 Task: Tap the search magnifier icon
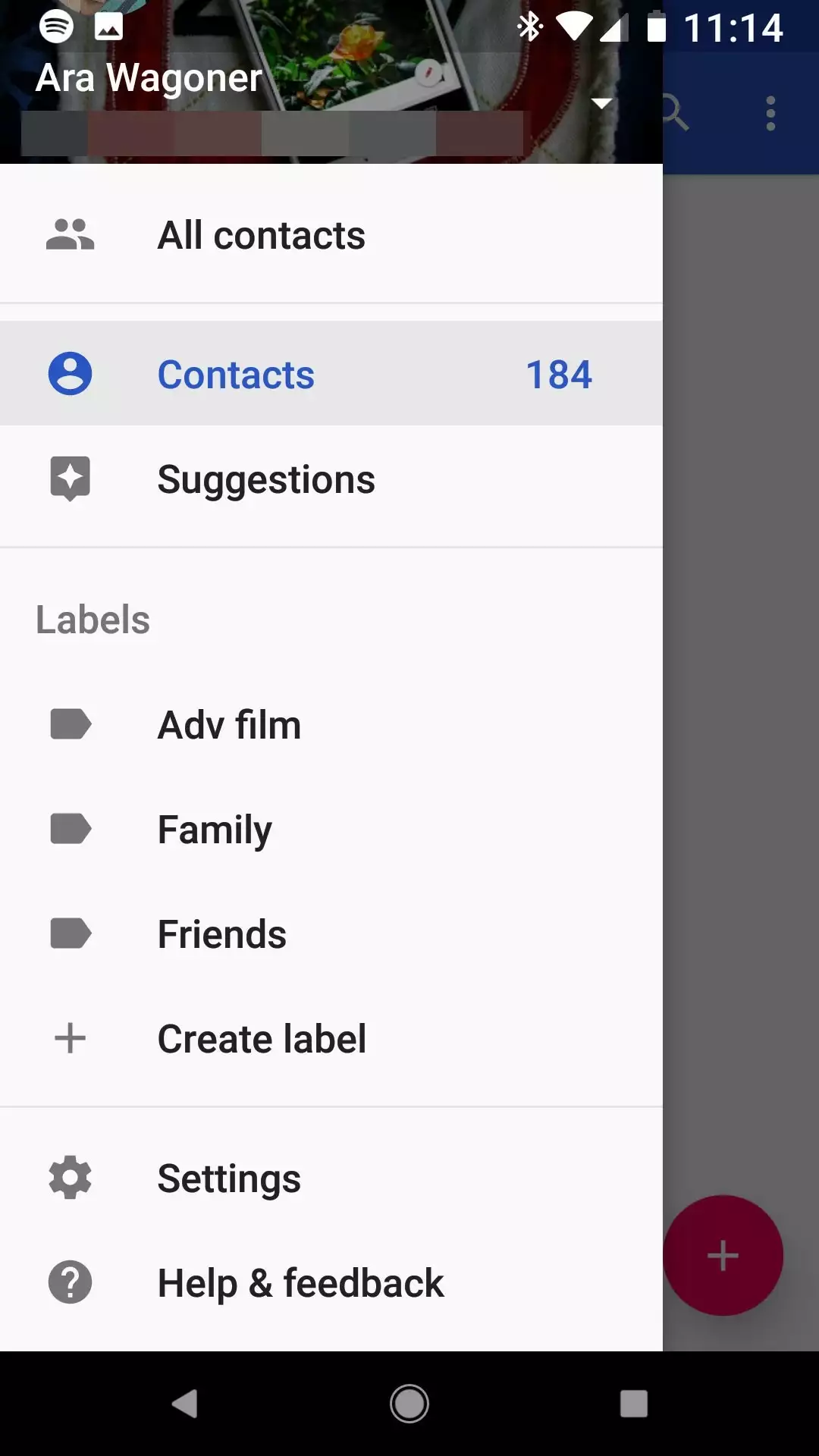674,114
